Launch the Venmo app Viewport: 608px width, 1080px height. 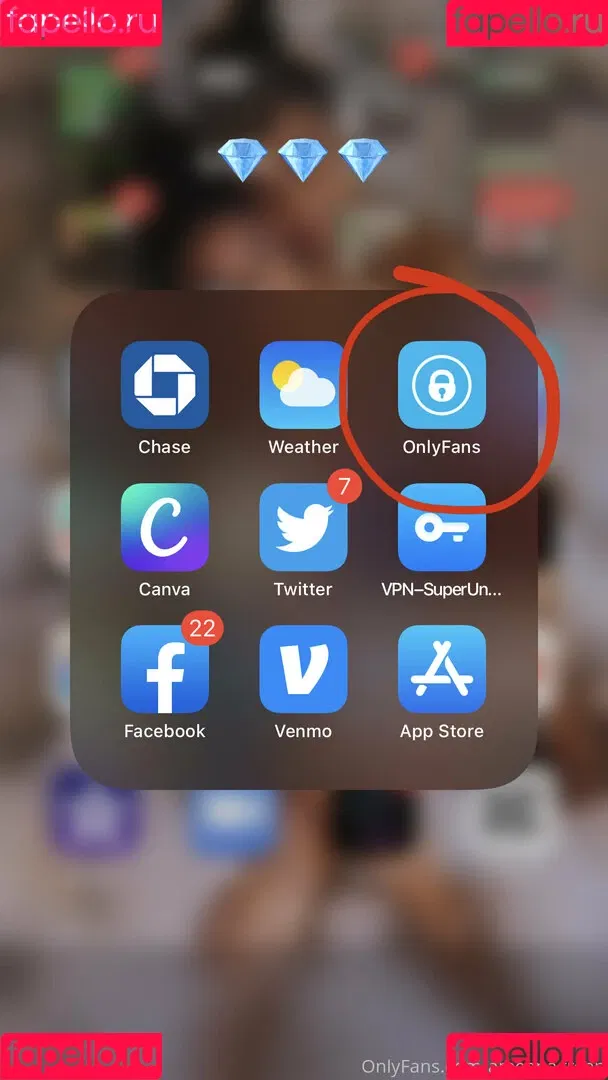pyautogui.click(x=303, y=669)
